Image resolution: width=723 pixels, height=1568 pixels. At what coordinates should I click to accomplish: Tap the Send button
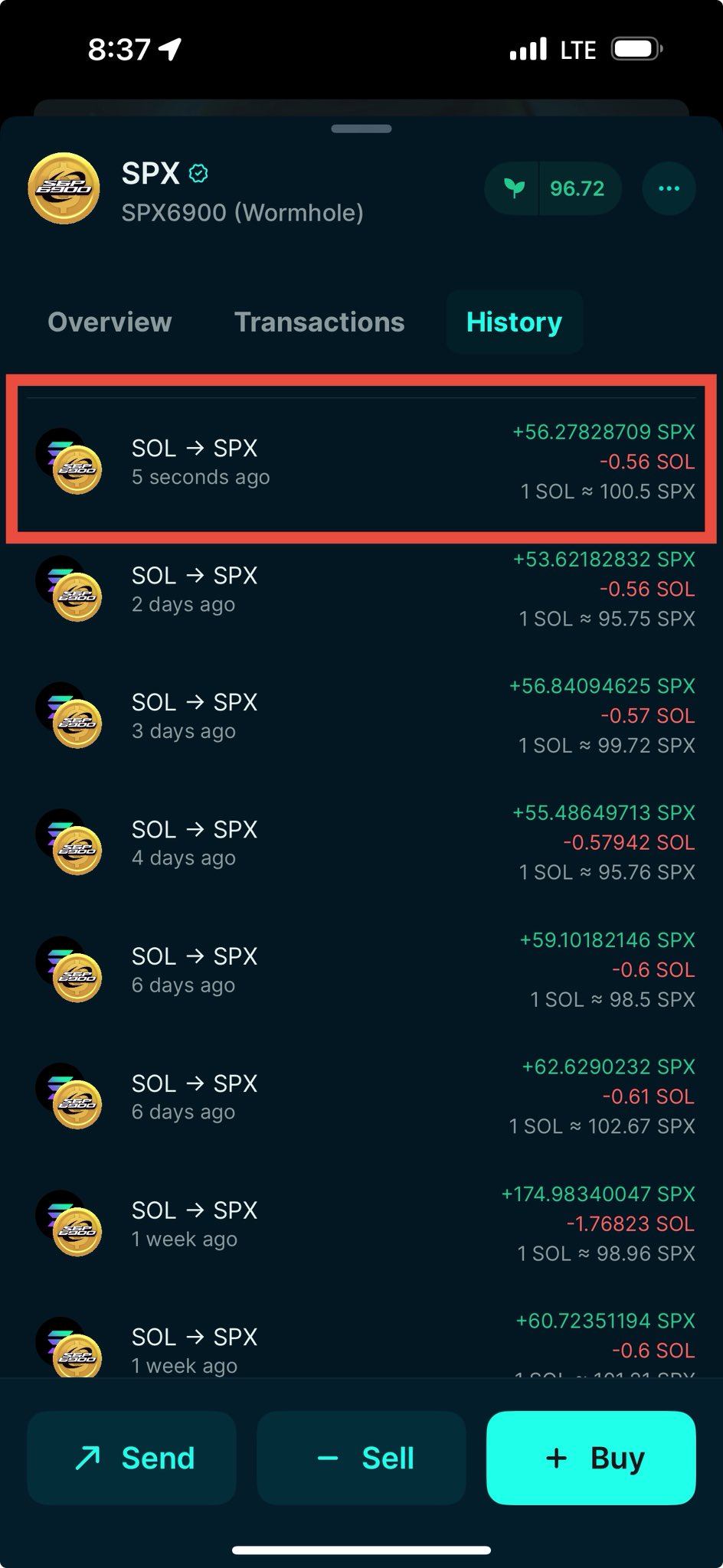pos(132,1458)
